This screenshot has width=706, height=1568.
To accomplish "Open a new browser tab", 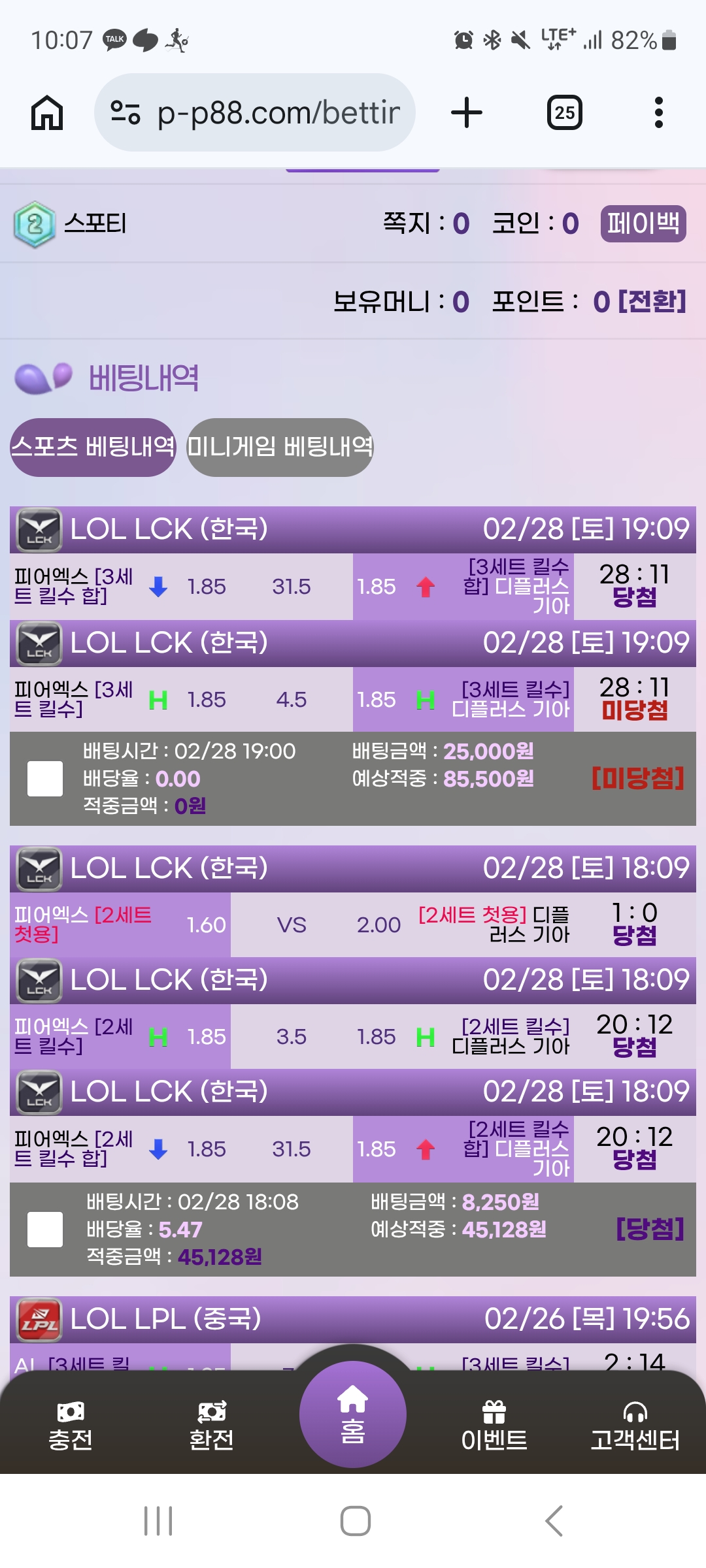I will tap(467, 112).
